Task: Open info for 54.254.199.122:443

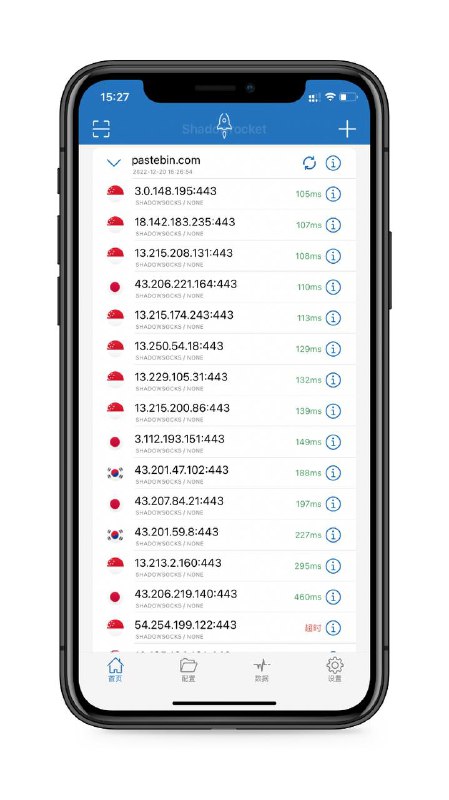Action: click(x=333, y=628)
